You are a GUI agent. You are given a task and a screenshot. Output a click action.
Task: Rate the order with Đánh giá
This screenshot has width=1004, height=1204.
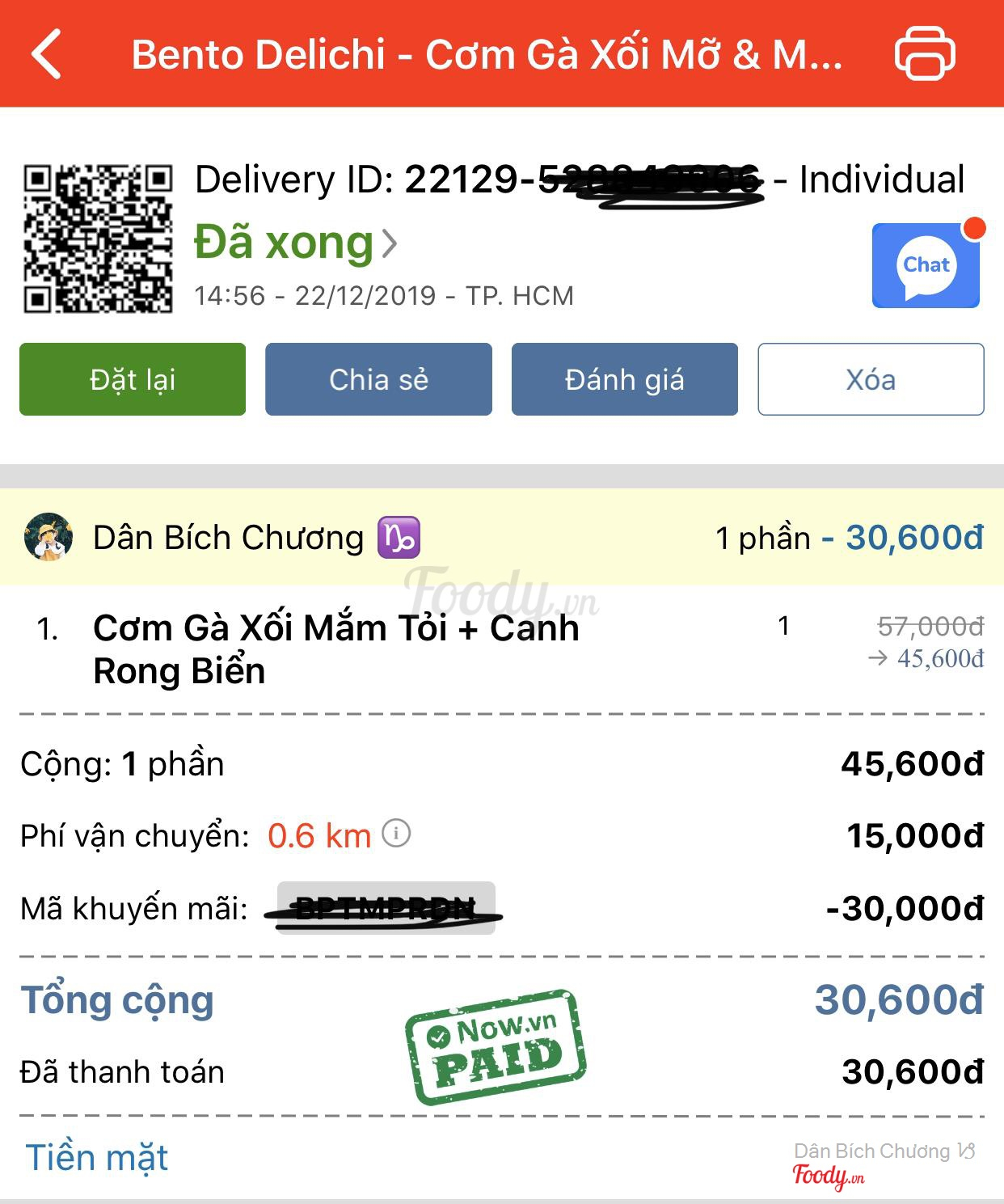[624, 379]
